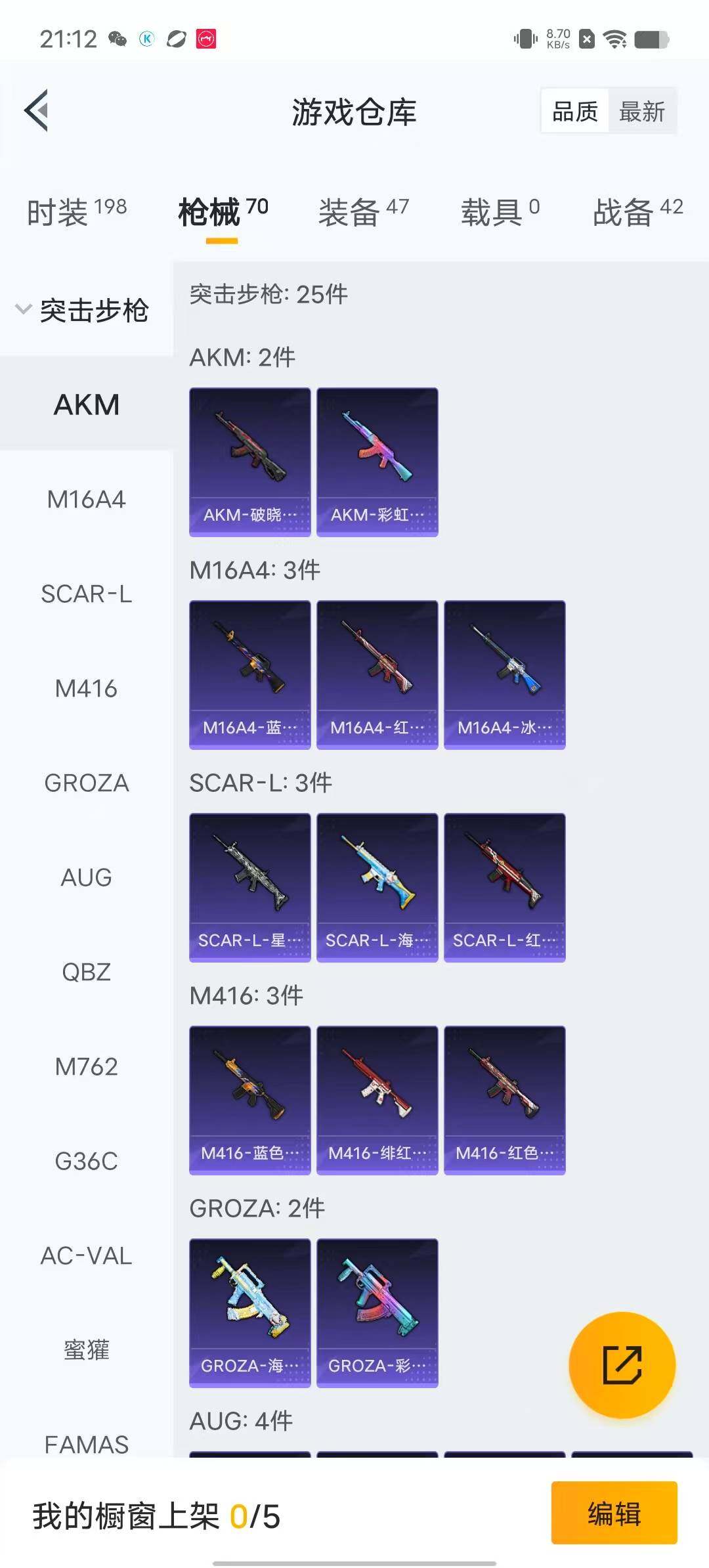Open the GROZA-彩 skin item
Viewport: 709px width, 1568px height.
click(377, 1313)
